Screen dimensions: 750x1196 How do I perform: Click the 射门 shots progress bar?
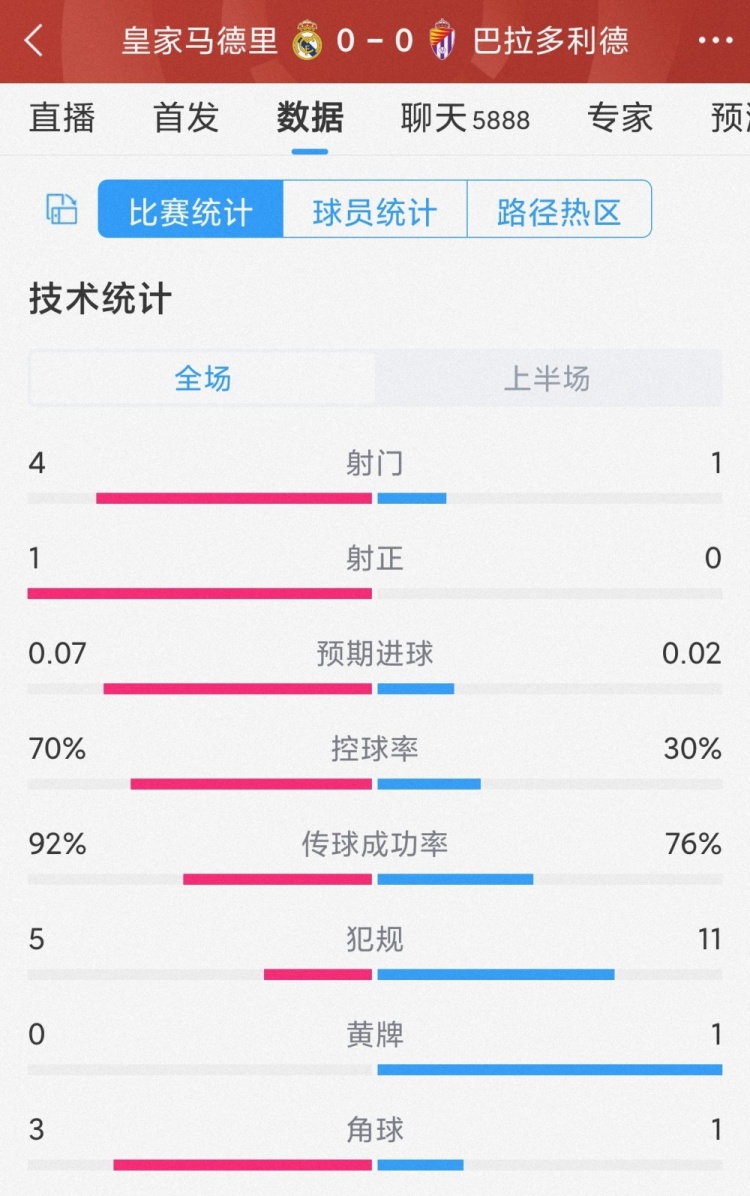coord(375,495)
